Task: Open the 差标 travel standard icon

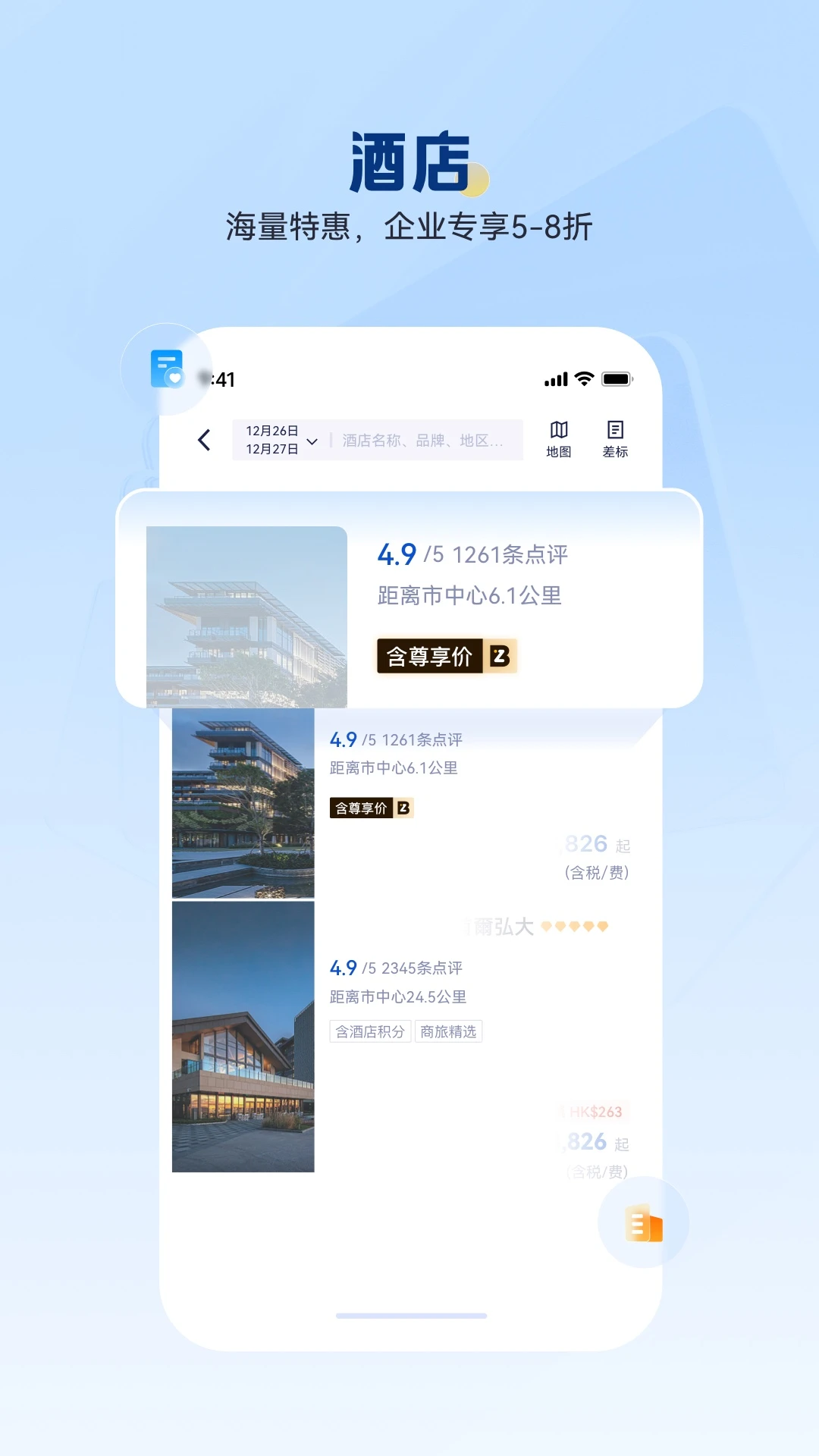Action: coord(615,438)
